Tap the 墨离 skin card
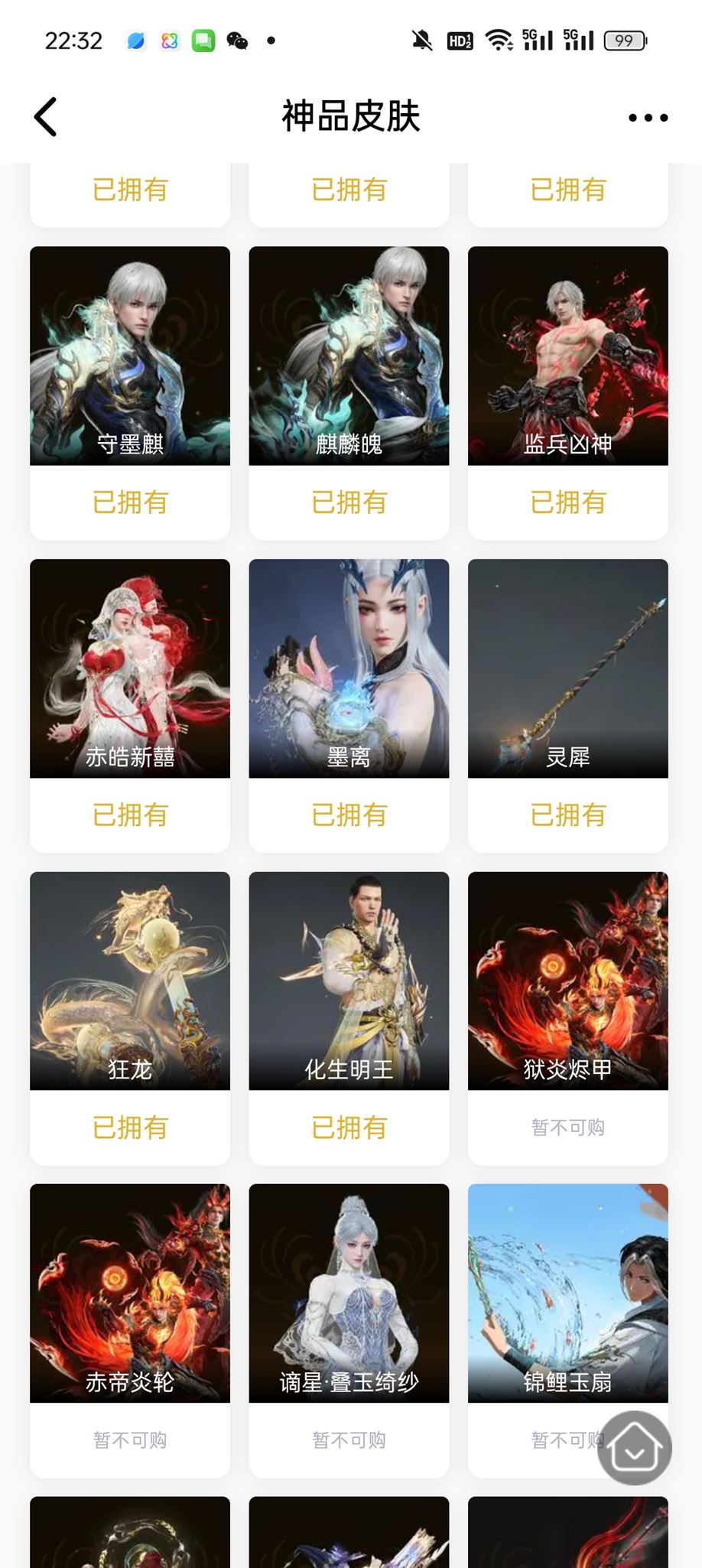702x1568 pixels. tap(349, 705)
